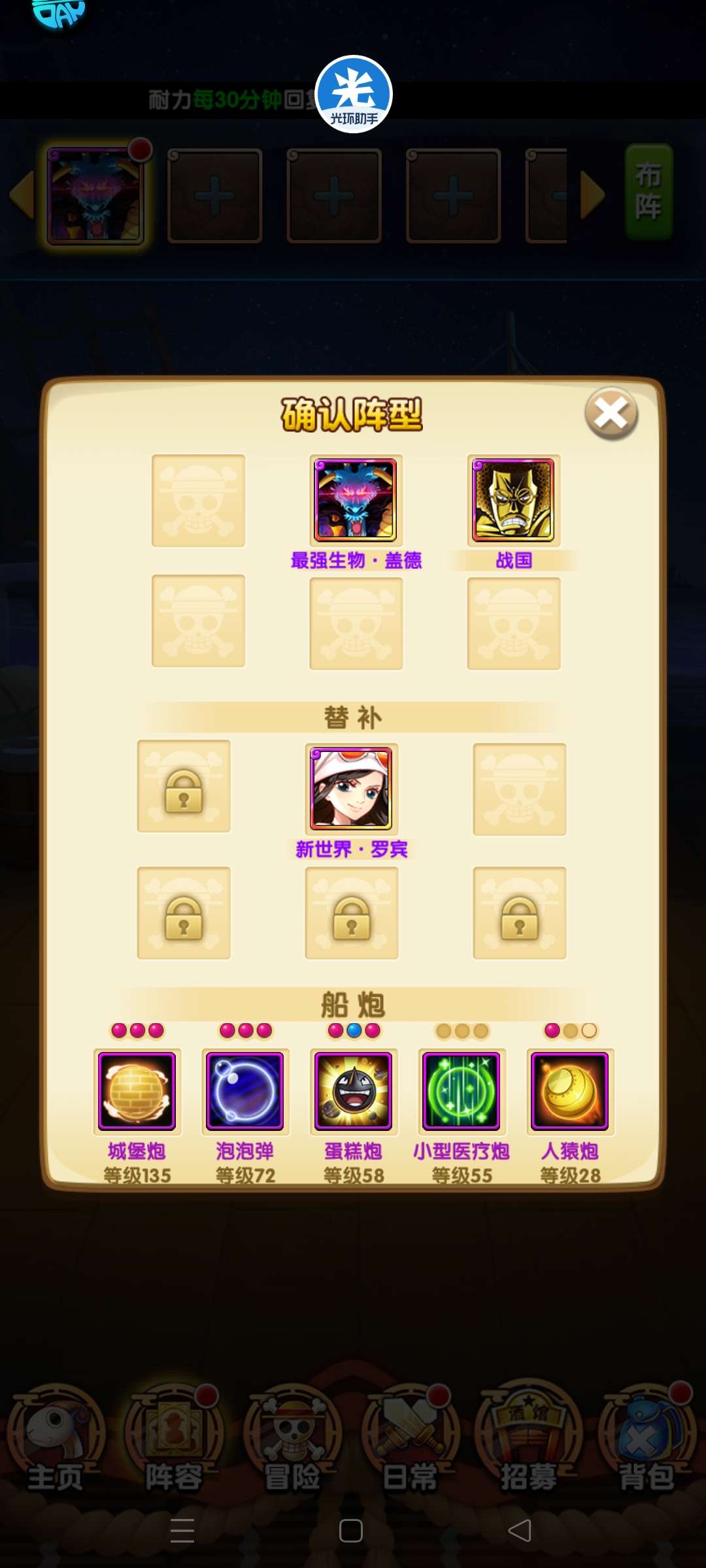
Task: Open the 光环助手 floating assistant
Action: tap(354, 95)
